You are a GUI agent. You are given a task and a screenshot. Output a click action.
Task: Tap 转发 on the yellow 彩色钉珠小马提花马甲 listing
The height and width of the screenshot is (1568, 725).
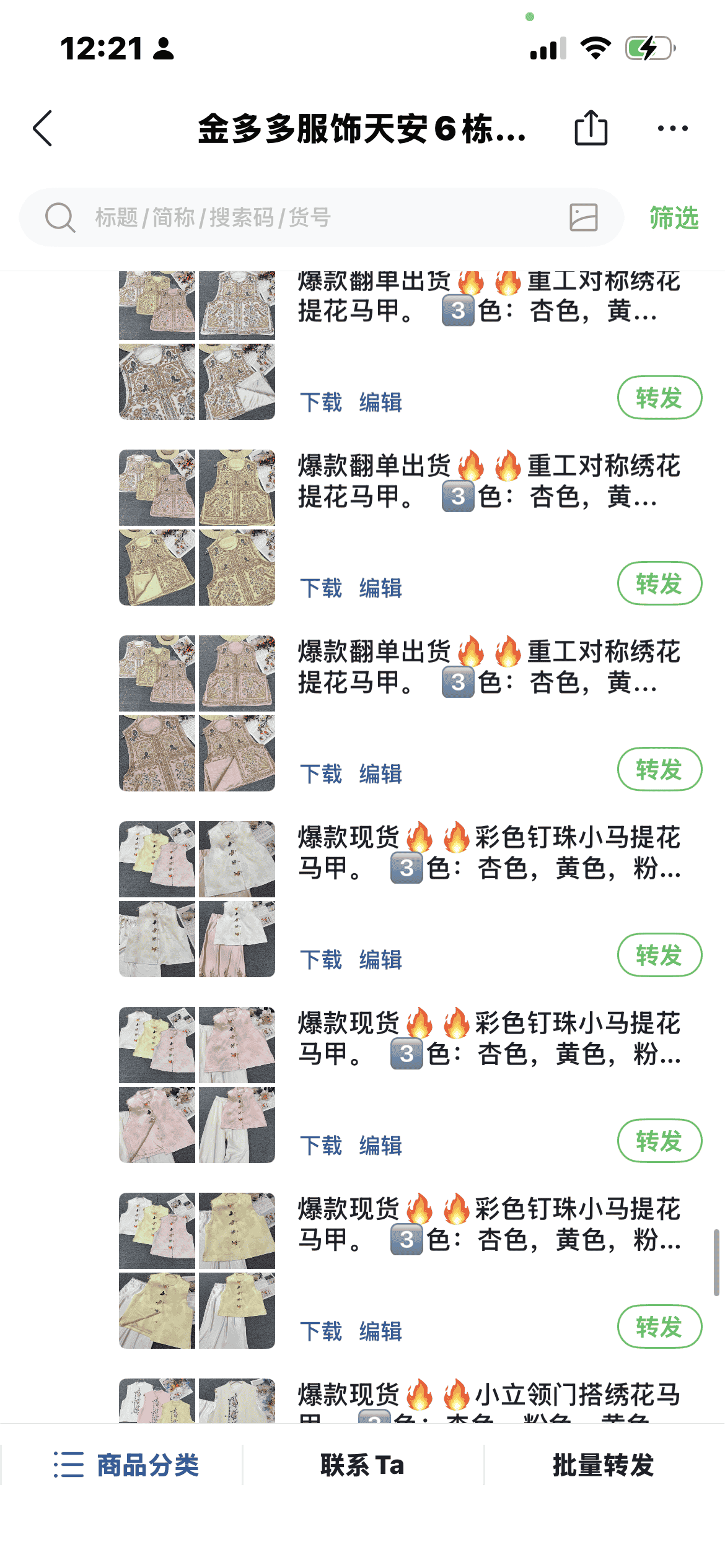point(659,1326)
